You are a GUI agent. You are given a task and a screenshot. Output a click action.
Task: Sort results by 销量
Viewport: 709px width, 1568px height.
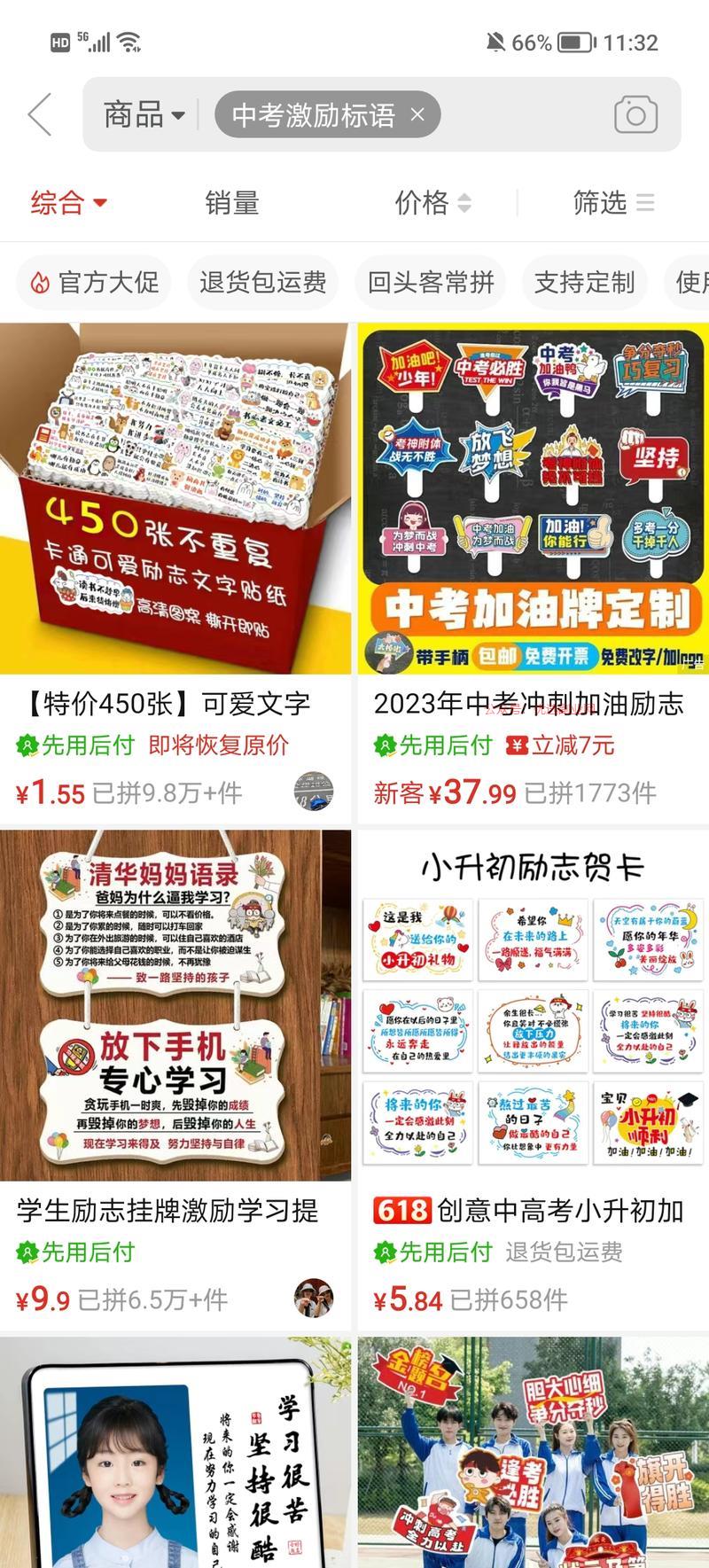pos(232,202)
